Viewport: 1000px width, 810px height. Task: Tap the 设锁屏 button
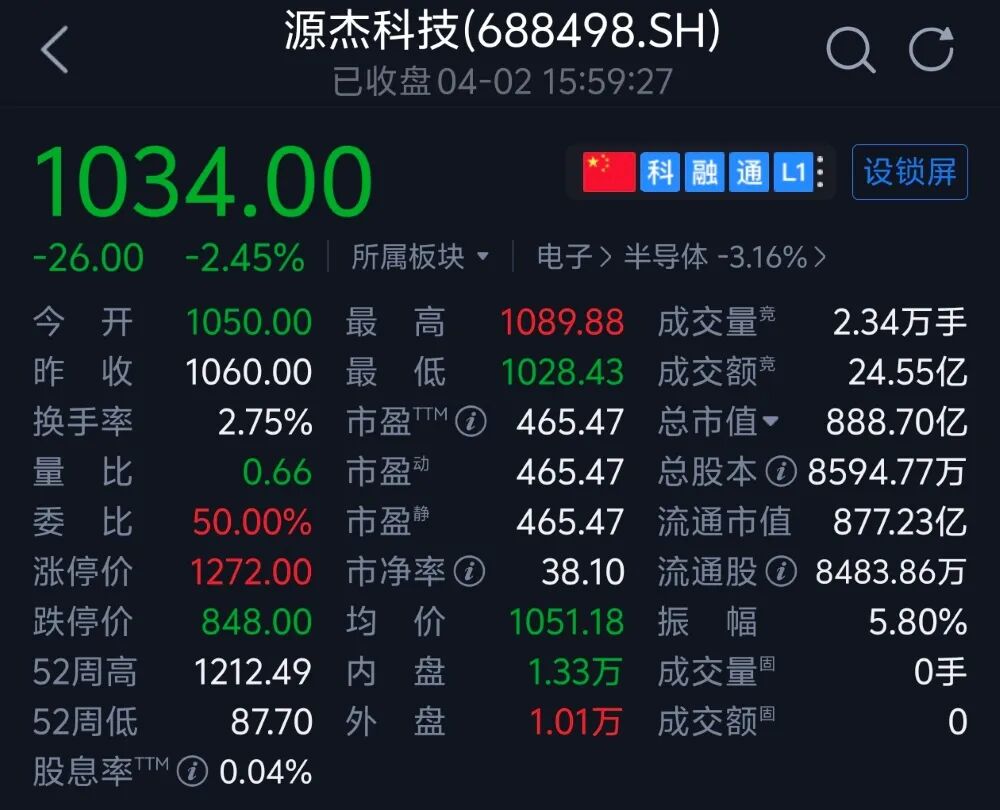tap(909, 172)
